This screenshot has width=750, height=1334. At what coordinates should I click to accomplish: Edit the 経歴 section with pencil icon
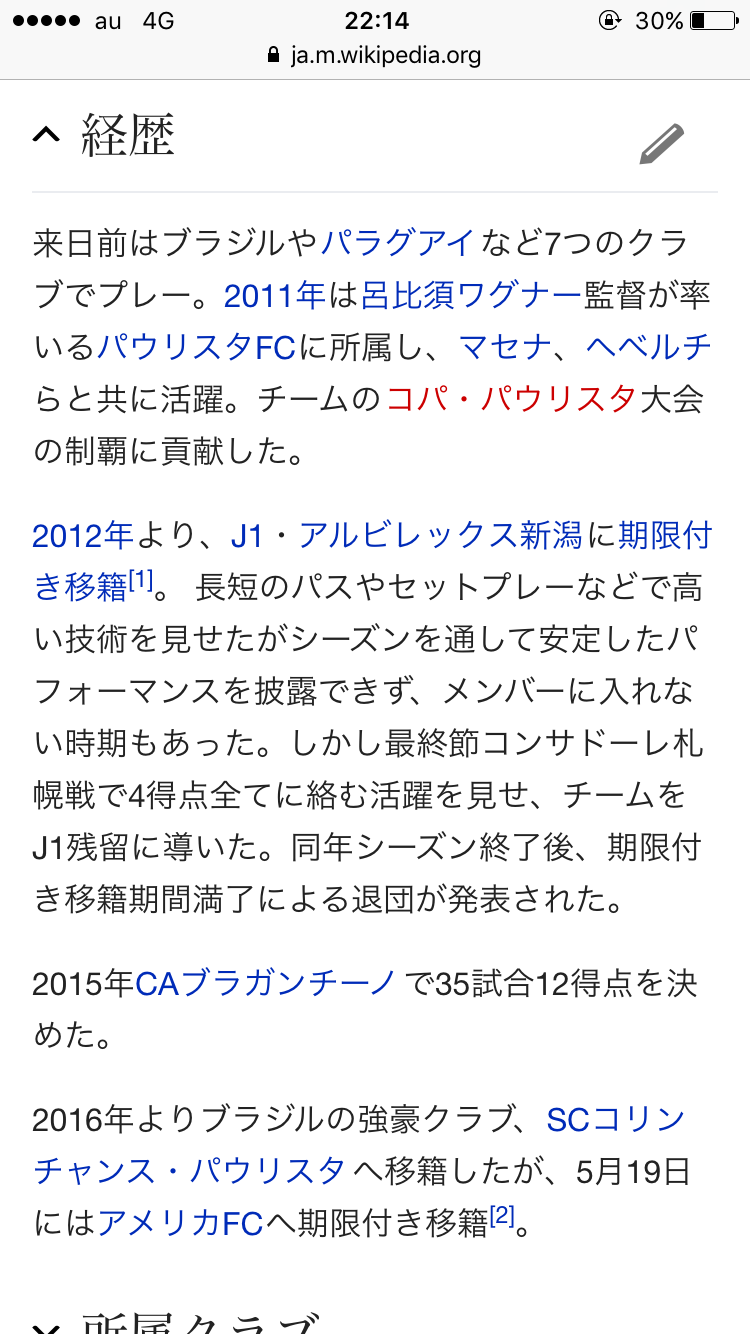click(661, 144)
